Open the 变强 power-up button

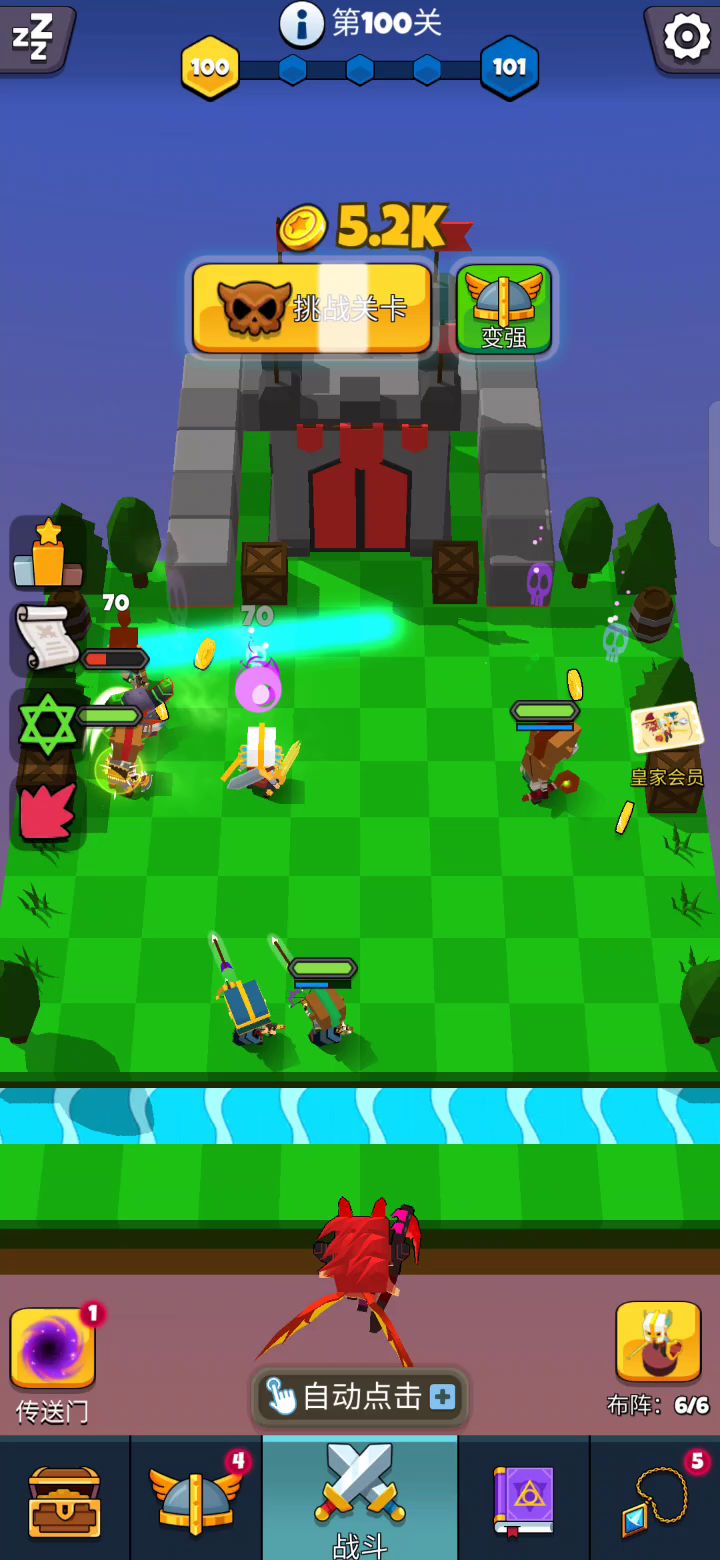click(x=504, y=308)
